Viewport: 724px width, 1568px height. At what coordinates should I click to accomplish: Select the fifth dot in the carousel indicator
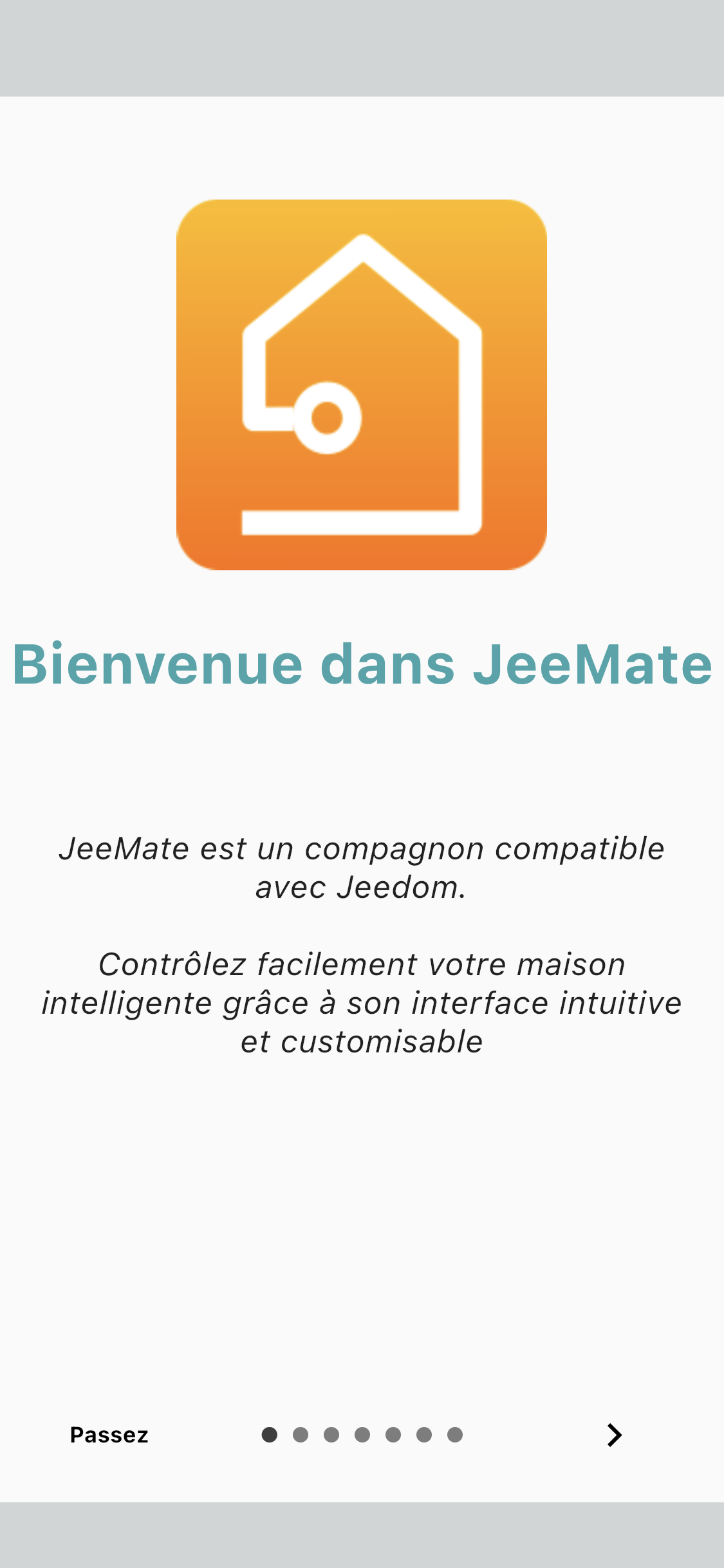(394, 1434)
